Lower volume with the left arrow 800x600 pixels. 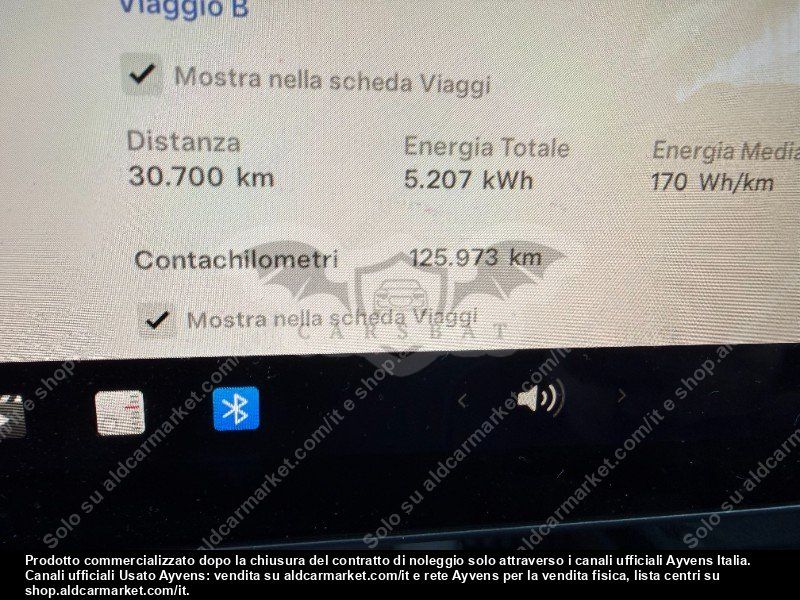coord(462,401)
